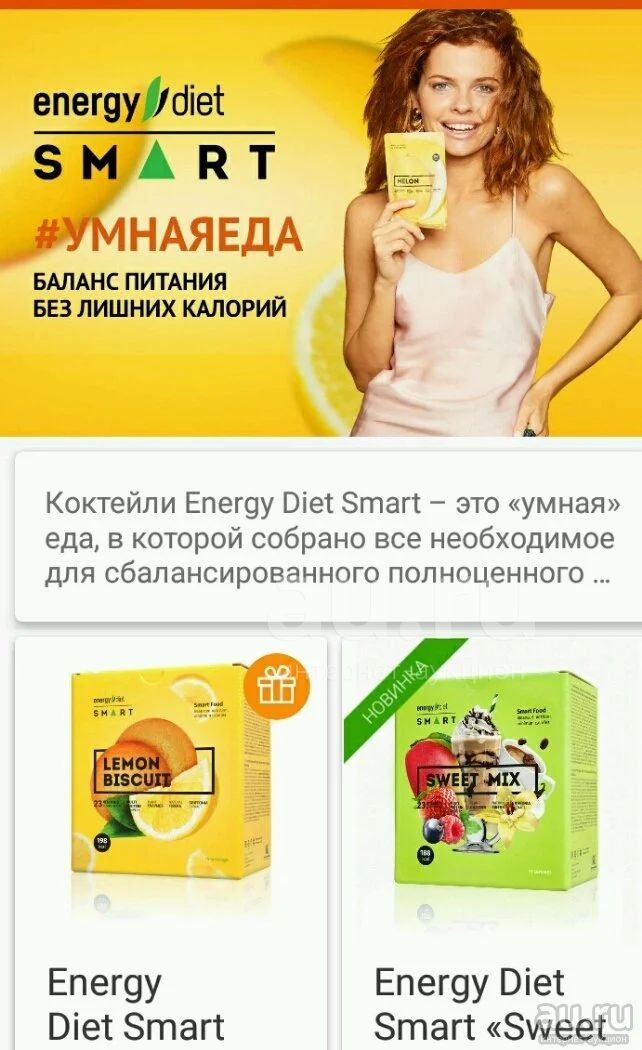642x1050 pixels.
Task: Open the Energy Diet Smart Sweet Mix card
Action: 491,844
